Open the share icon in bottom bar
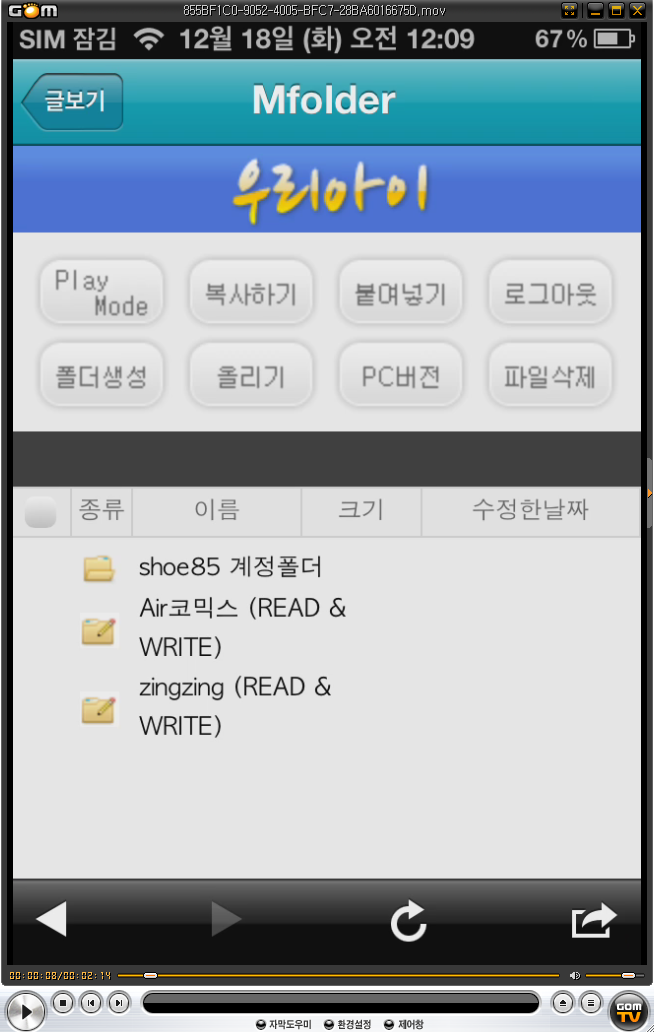Screen dimensions: 654x1032 (594, 920)
